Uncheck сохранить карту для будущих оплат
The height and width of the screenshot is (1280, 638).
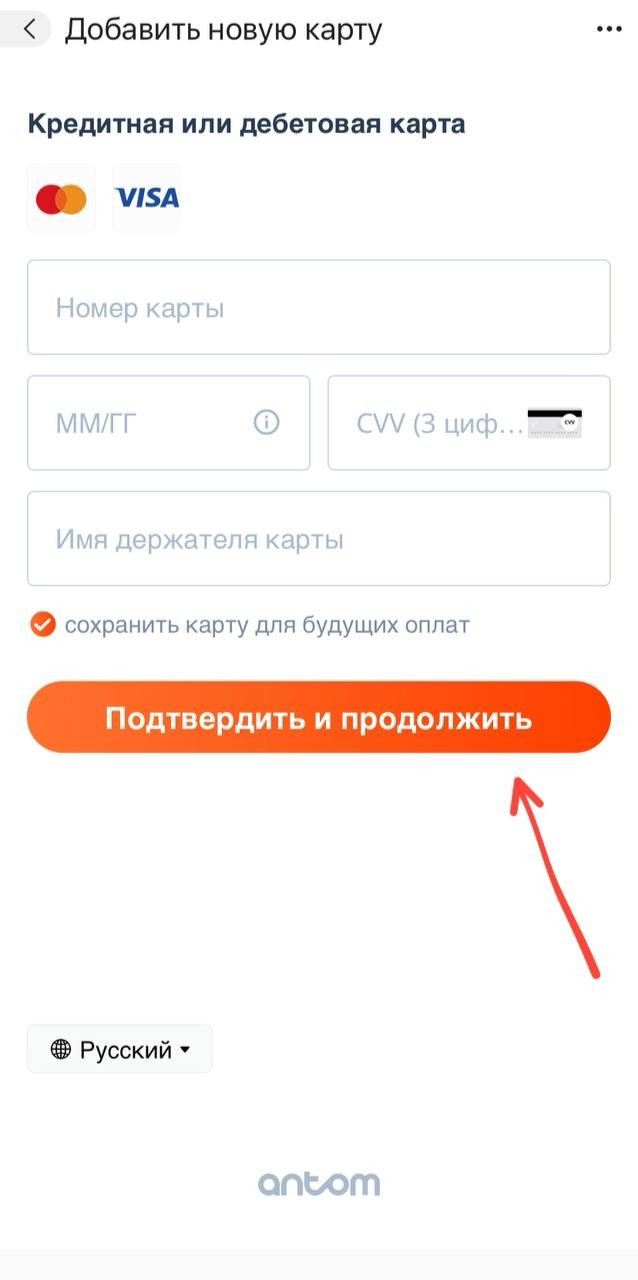click(x=42, y=625)
